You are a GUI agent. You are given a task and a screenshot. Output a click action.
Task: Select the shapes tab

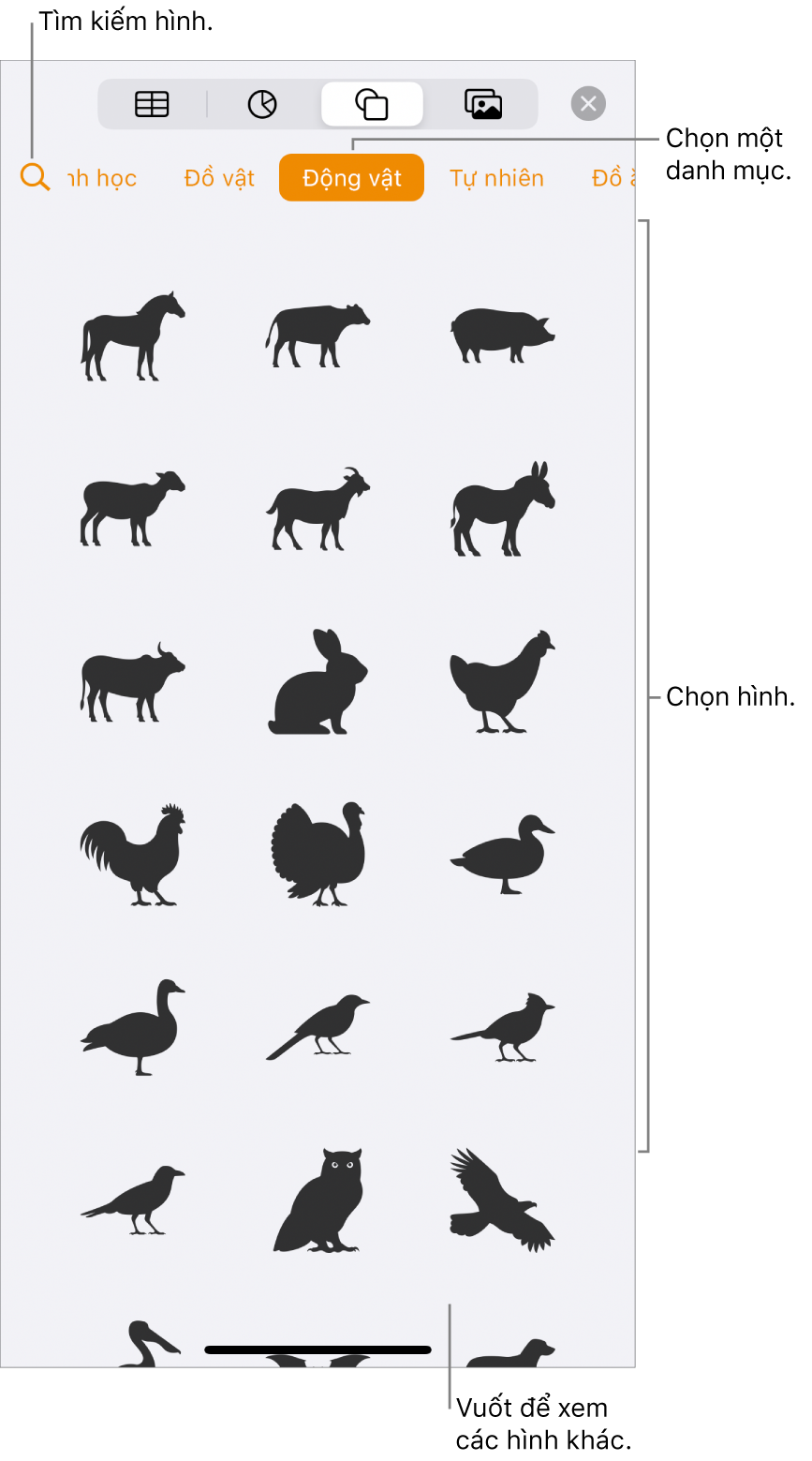click(x=372, y=104)
